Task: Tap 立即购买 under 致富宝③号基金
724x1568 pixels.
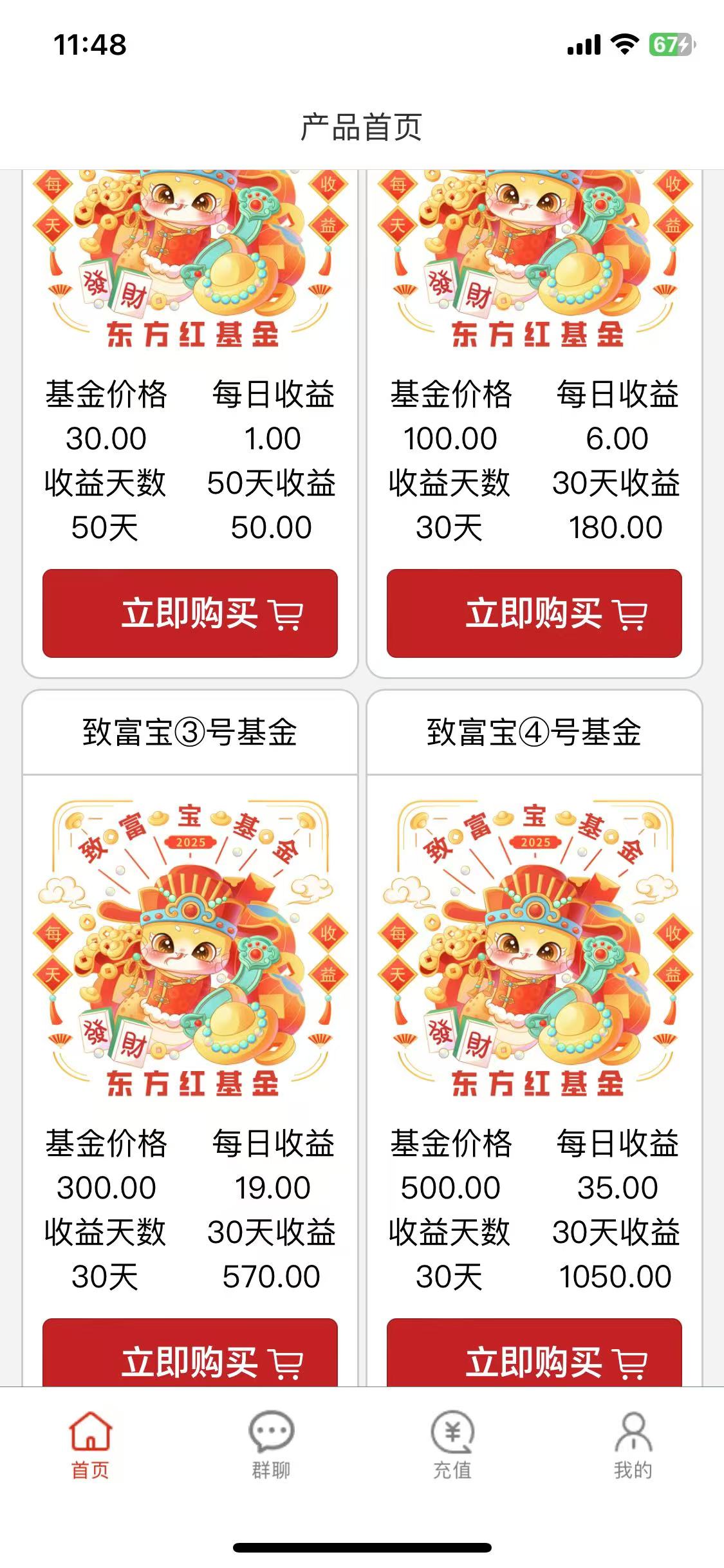Action: pos(190,1352)
